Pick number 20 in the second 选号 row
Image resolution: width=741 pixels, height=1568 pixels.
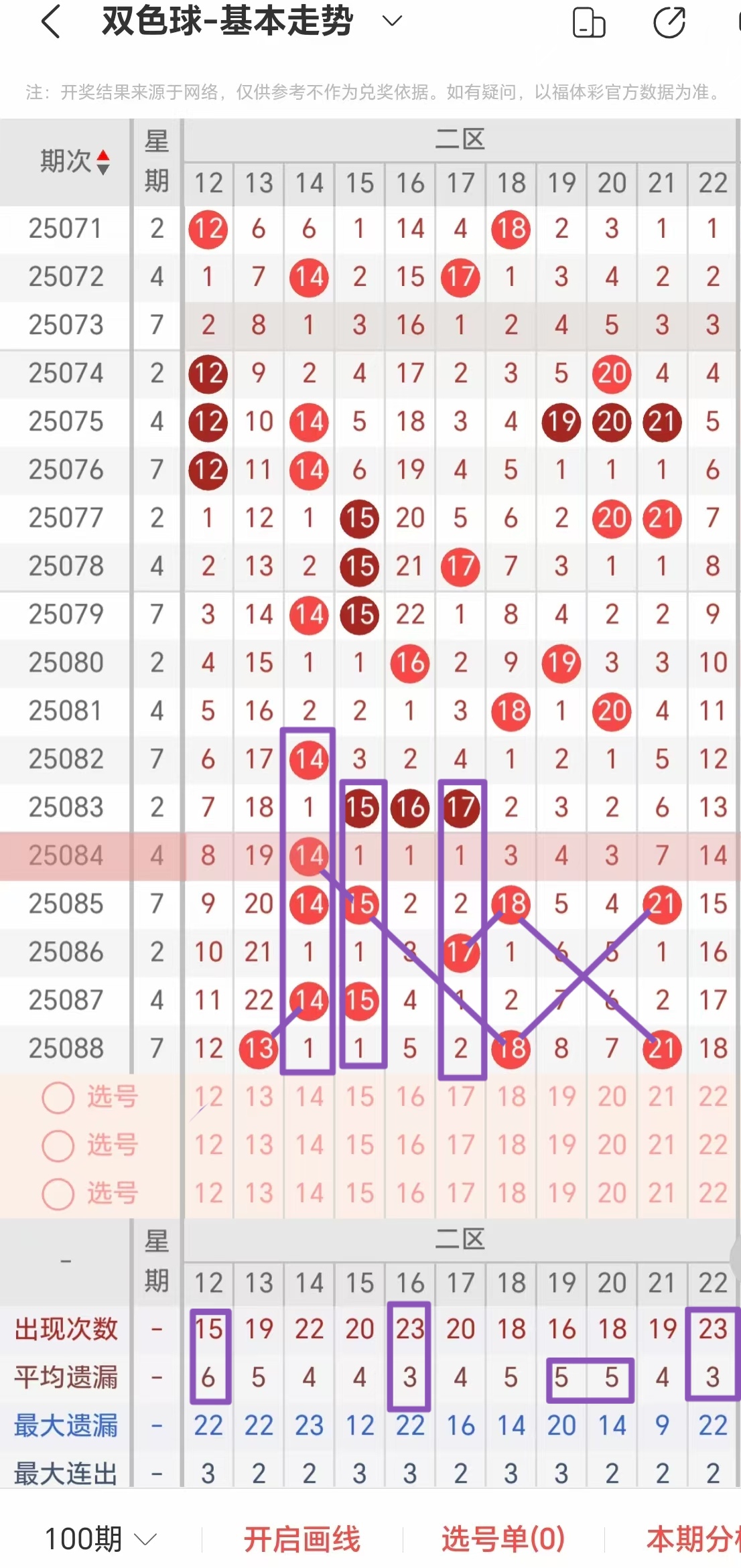[x=612, y=1145]
